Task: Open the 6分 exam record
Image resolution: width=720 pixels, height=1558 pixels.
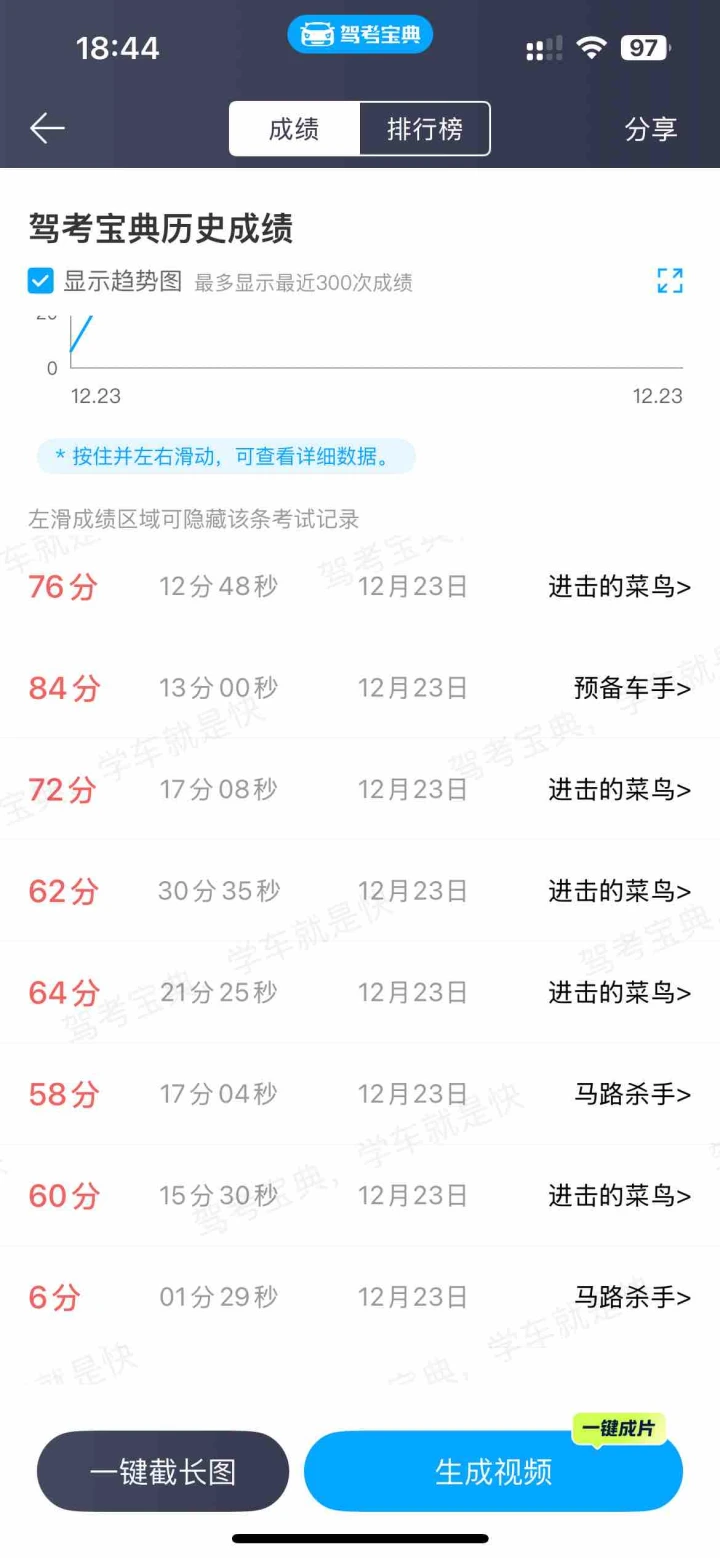Action: pos(360,1297)
